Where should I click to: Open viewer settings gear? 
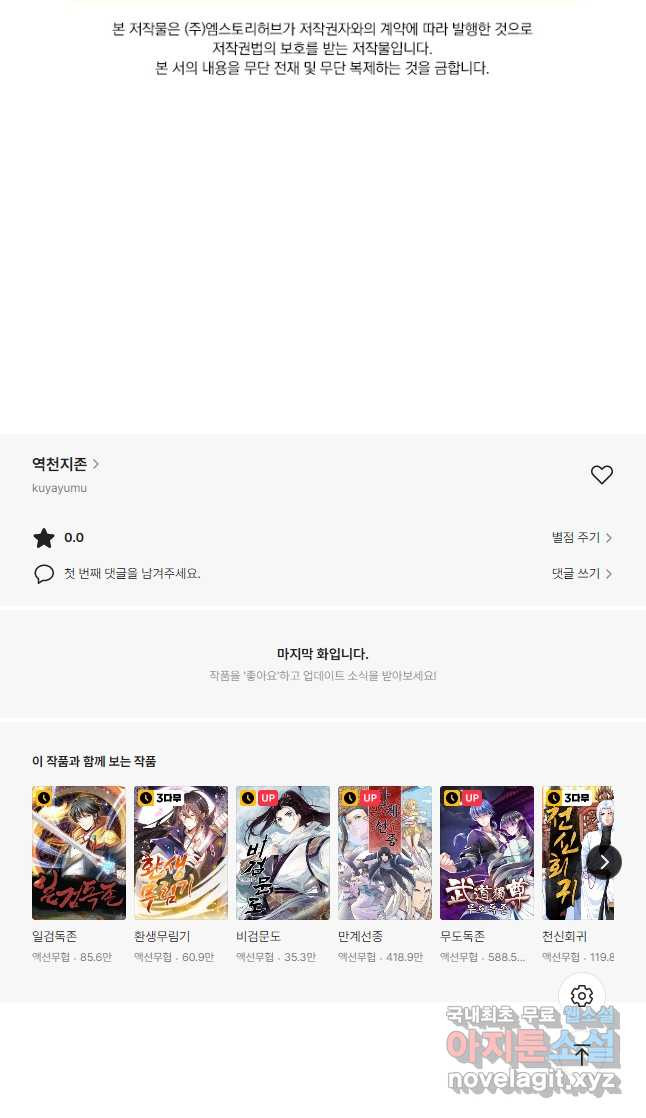click(582, 996)
